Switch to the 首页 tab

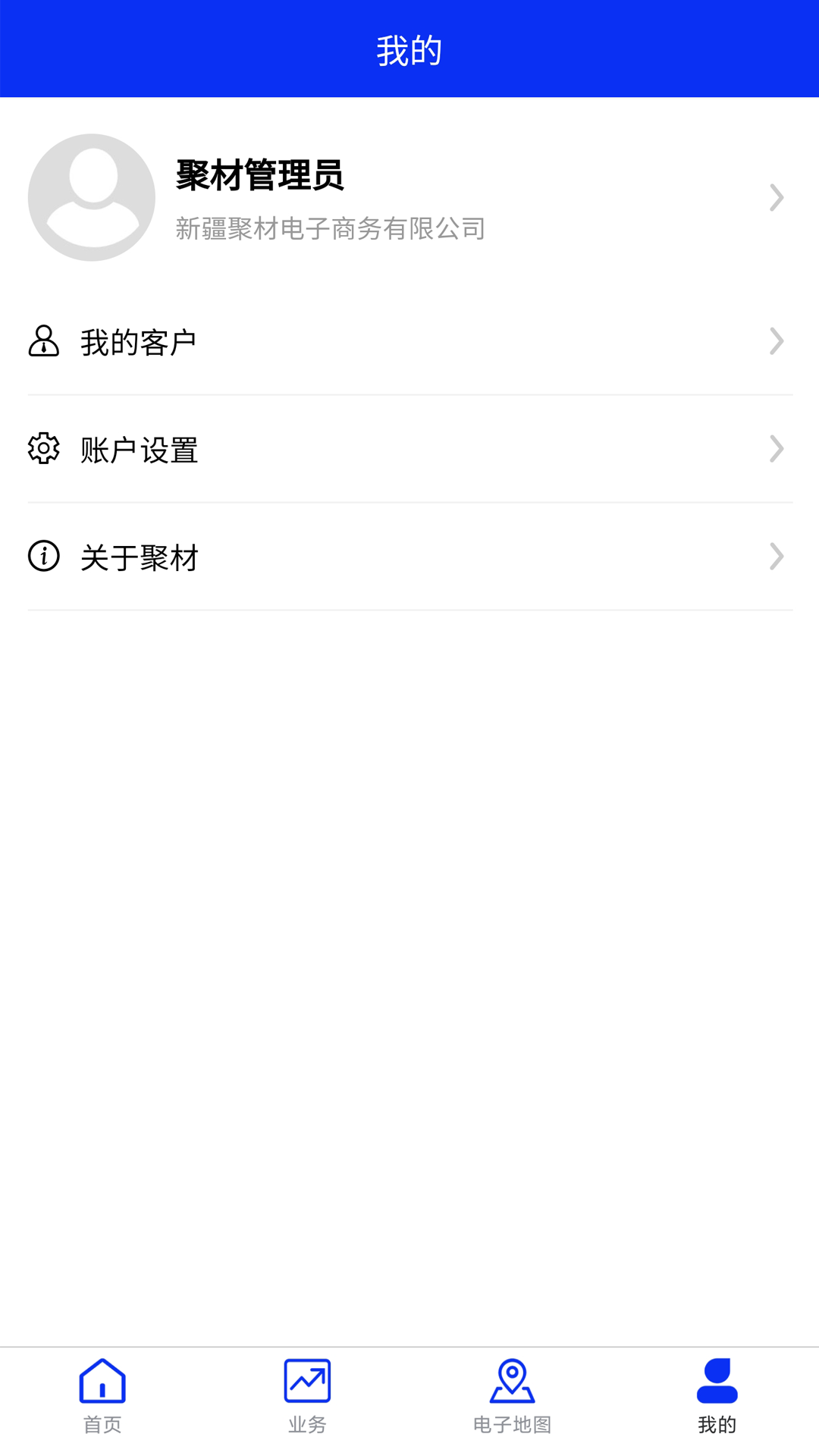(102, 1399)
